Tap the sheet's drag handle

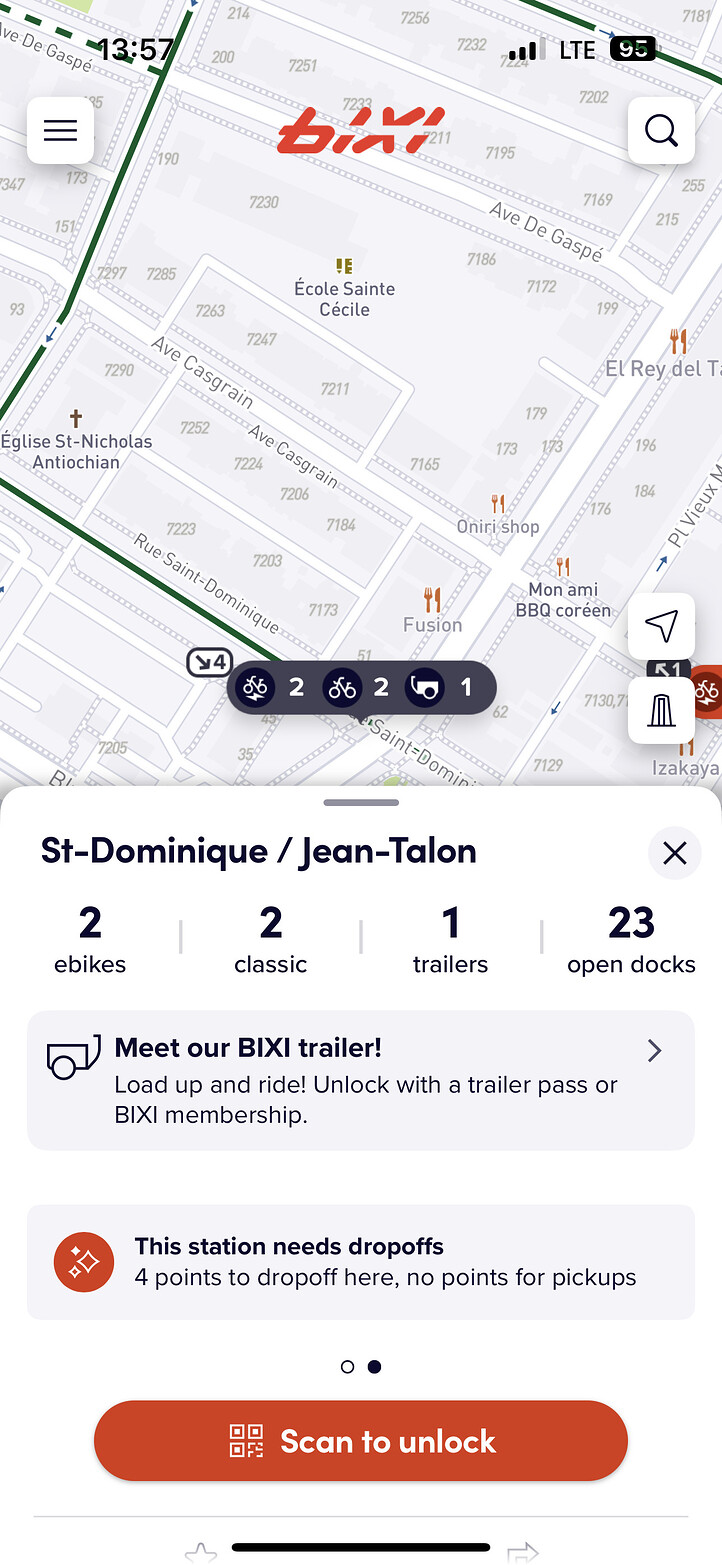coord(361,802)
